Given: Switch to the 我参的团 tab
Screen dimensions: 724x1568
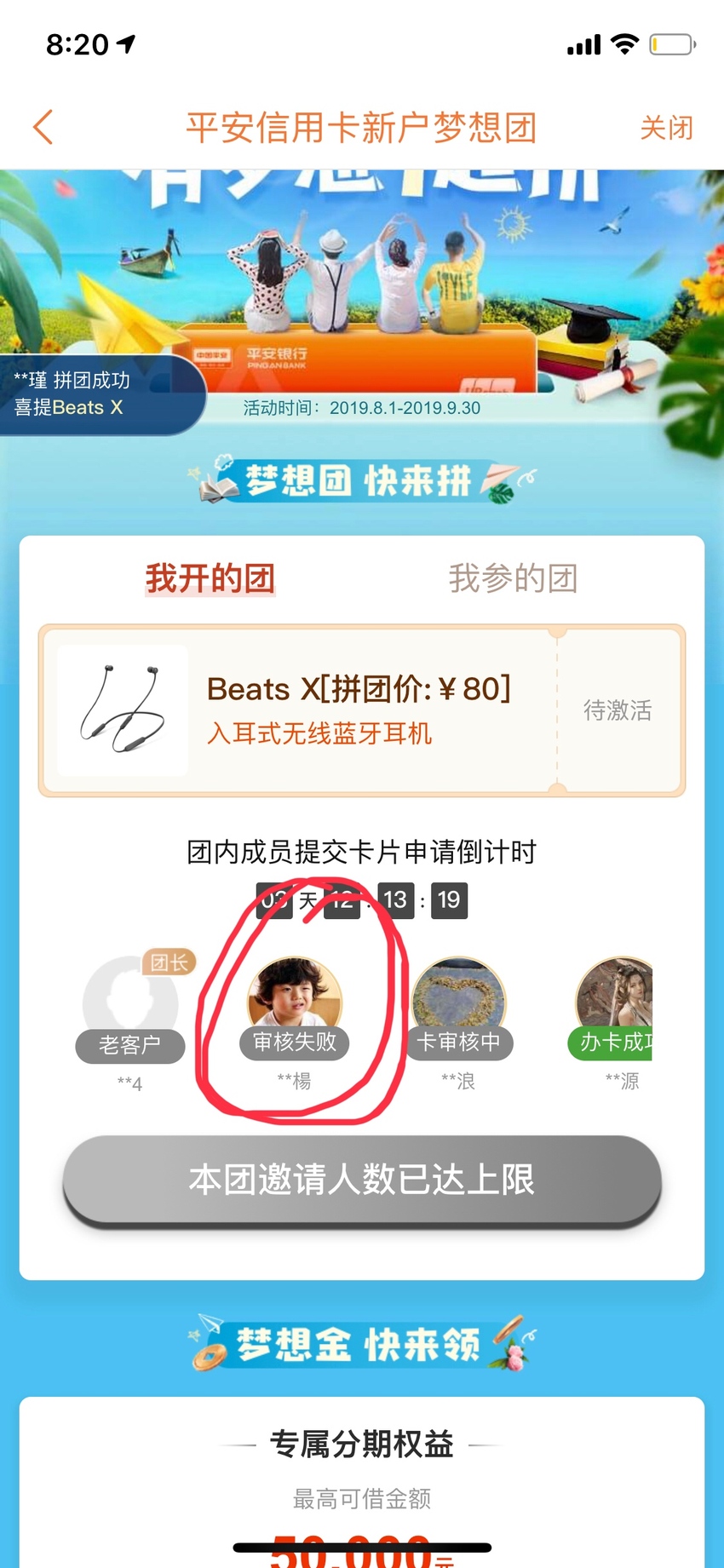Looking at the screenshot, I should pos(514,578).
